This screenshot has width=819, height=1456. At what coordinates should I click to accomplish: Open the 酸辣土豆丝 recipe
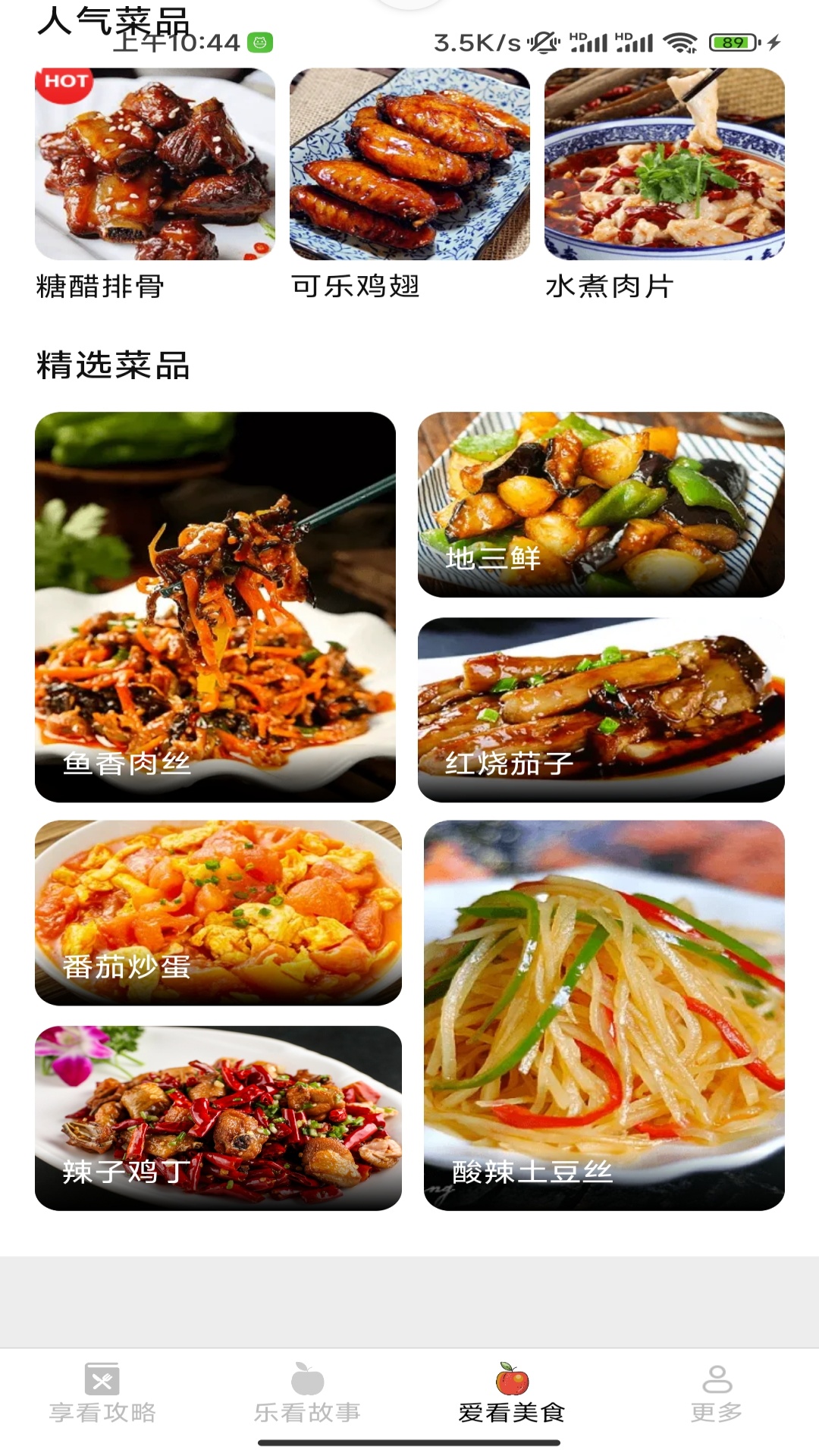click(x=604, y=1015)
